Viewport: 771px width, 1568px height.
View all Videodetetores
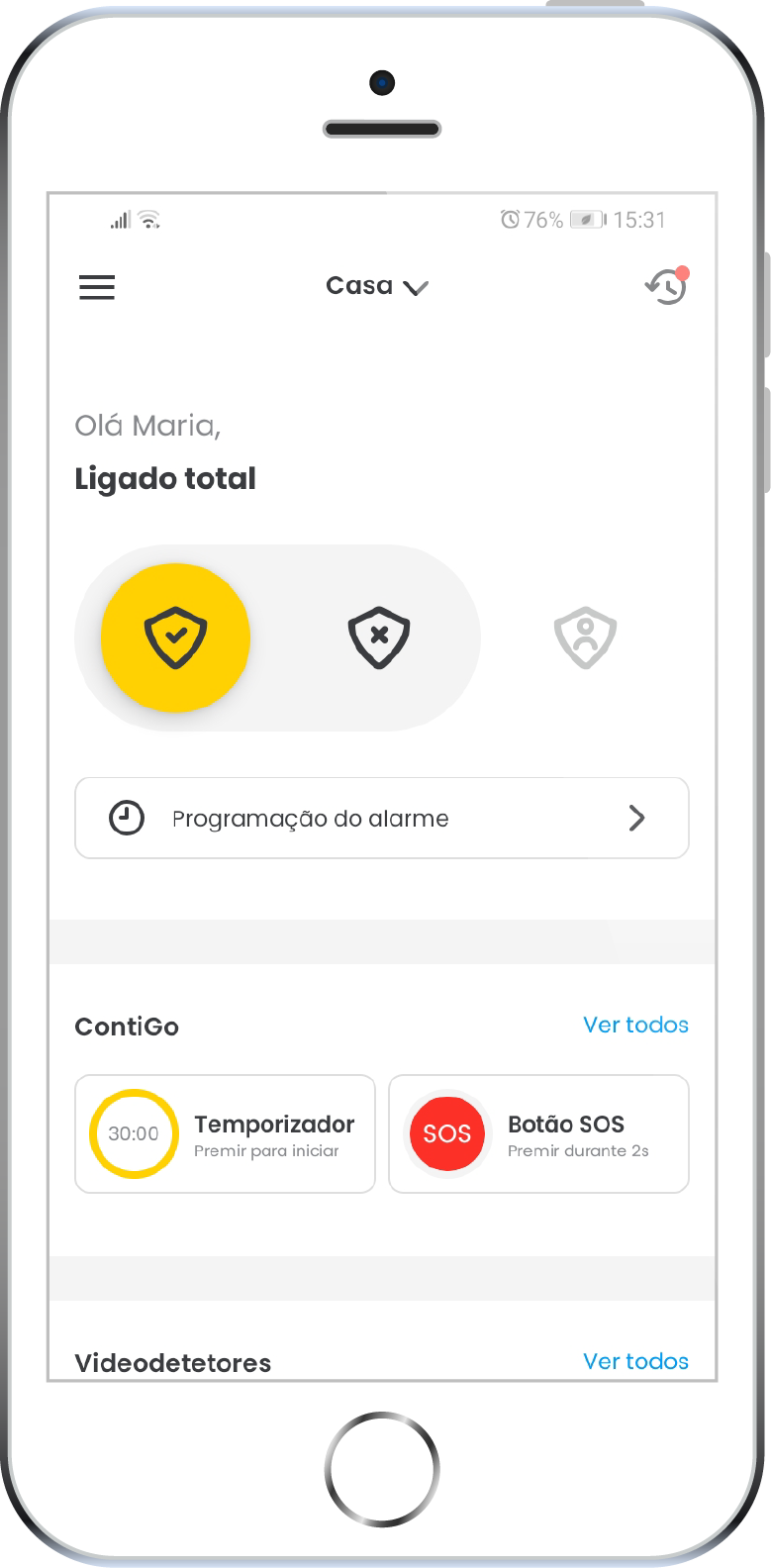[635, 1361]
